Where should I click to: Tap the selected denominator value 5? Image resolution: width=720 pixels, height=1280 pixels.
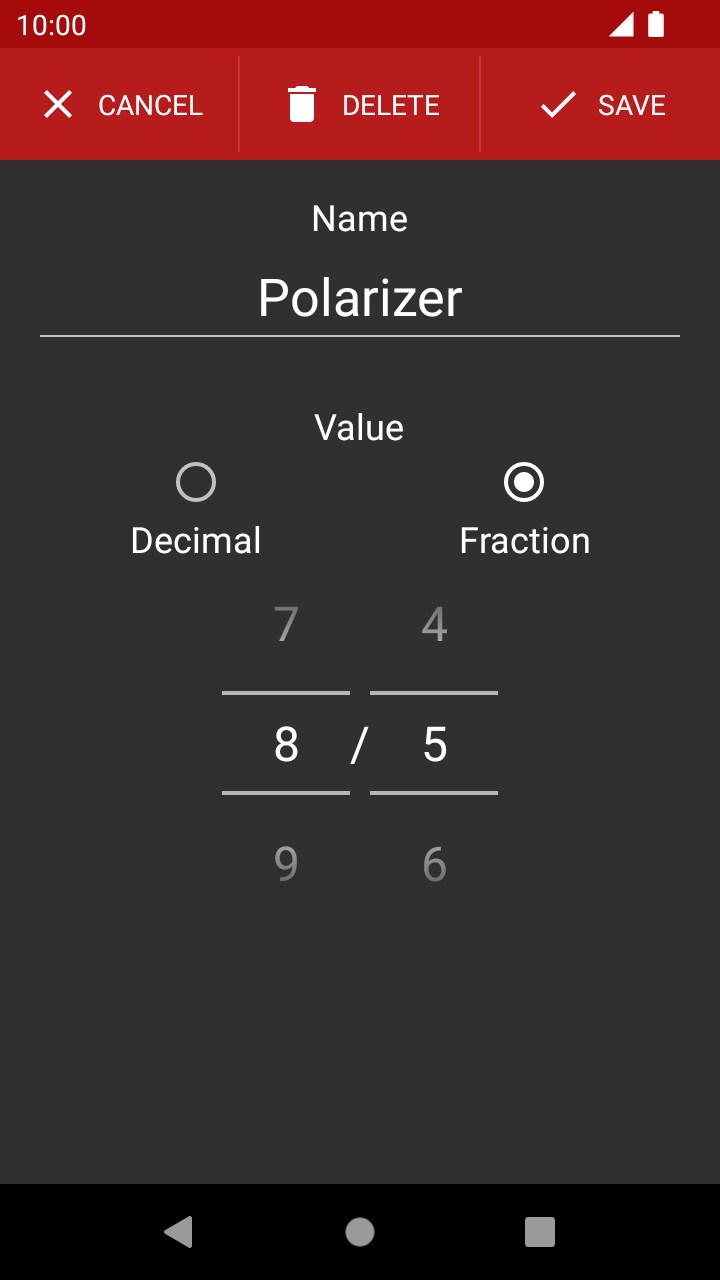click(434, 745)
